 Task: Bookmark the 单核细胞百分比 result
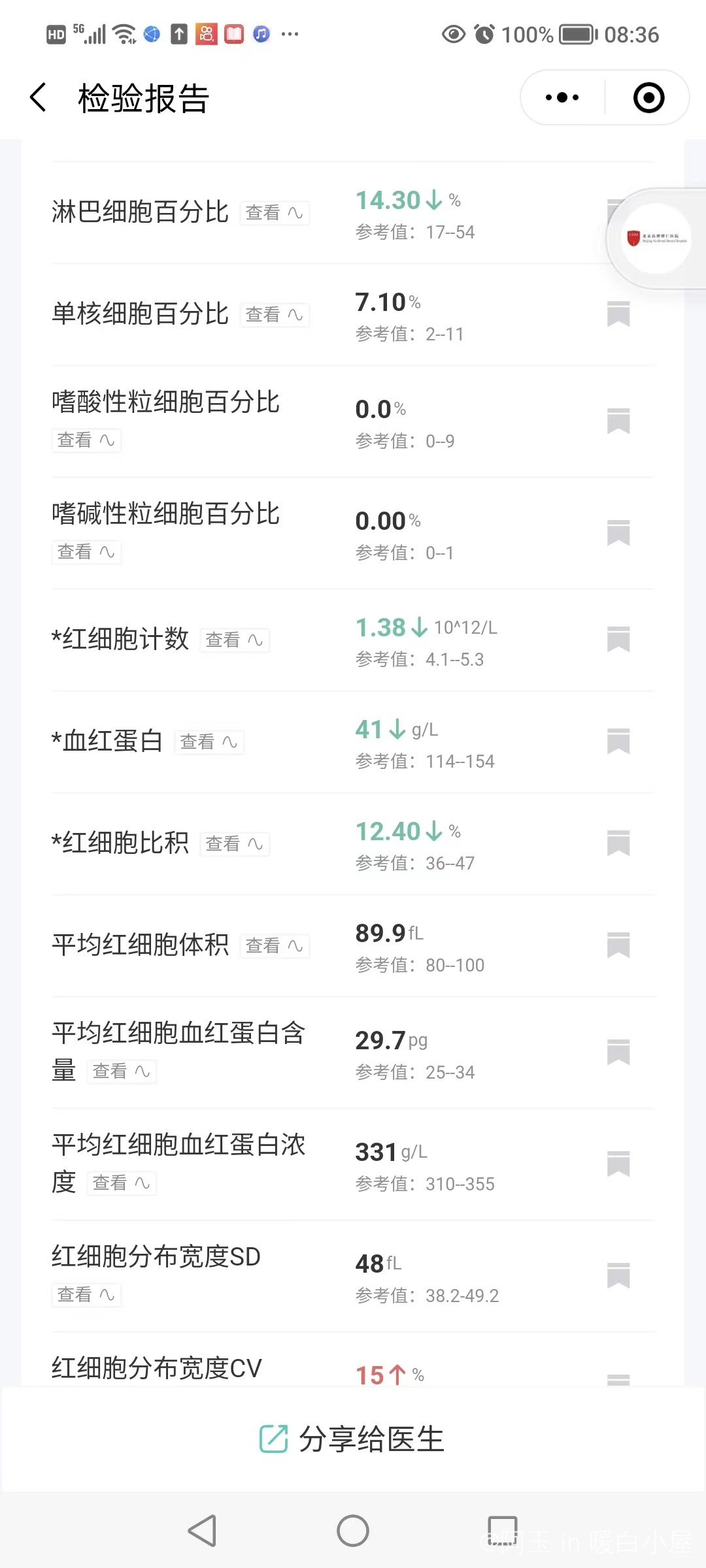pos(618,314)
